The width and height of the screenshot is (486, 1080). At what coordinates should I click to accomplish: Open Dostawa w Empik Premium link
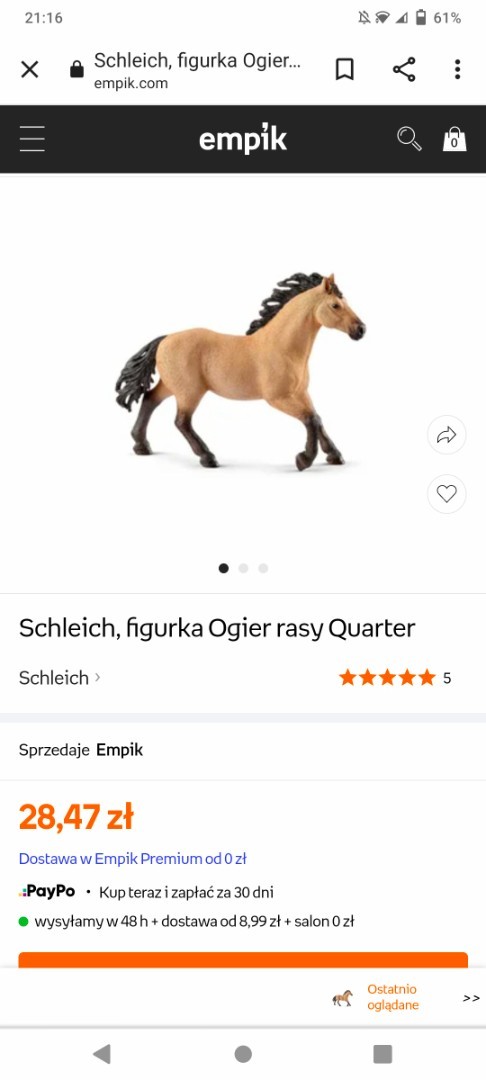click(133, 859)
